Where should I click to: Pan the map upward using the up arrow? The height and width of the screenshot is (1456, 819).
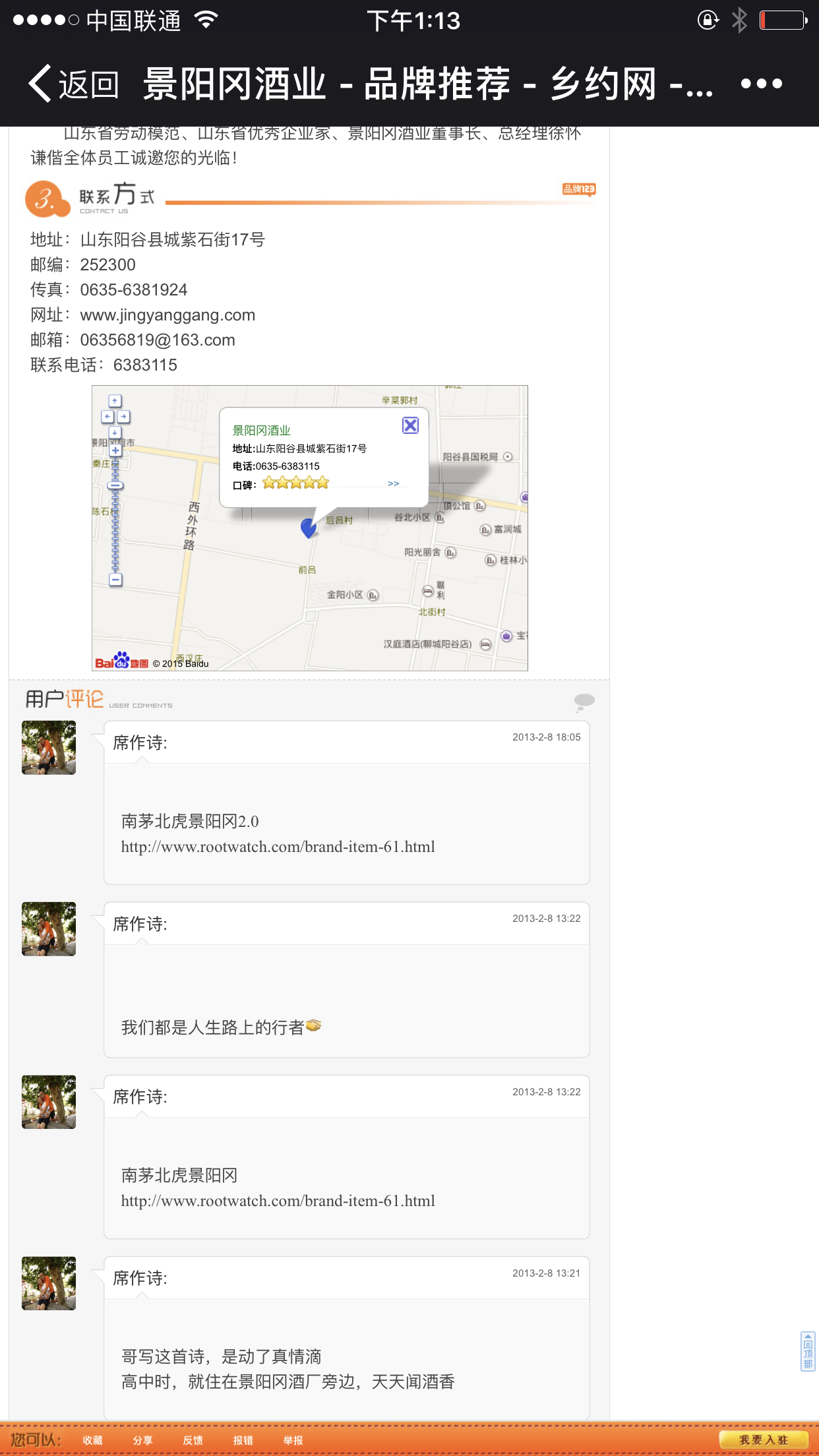click(x=115, y=401)
